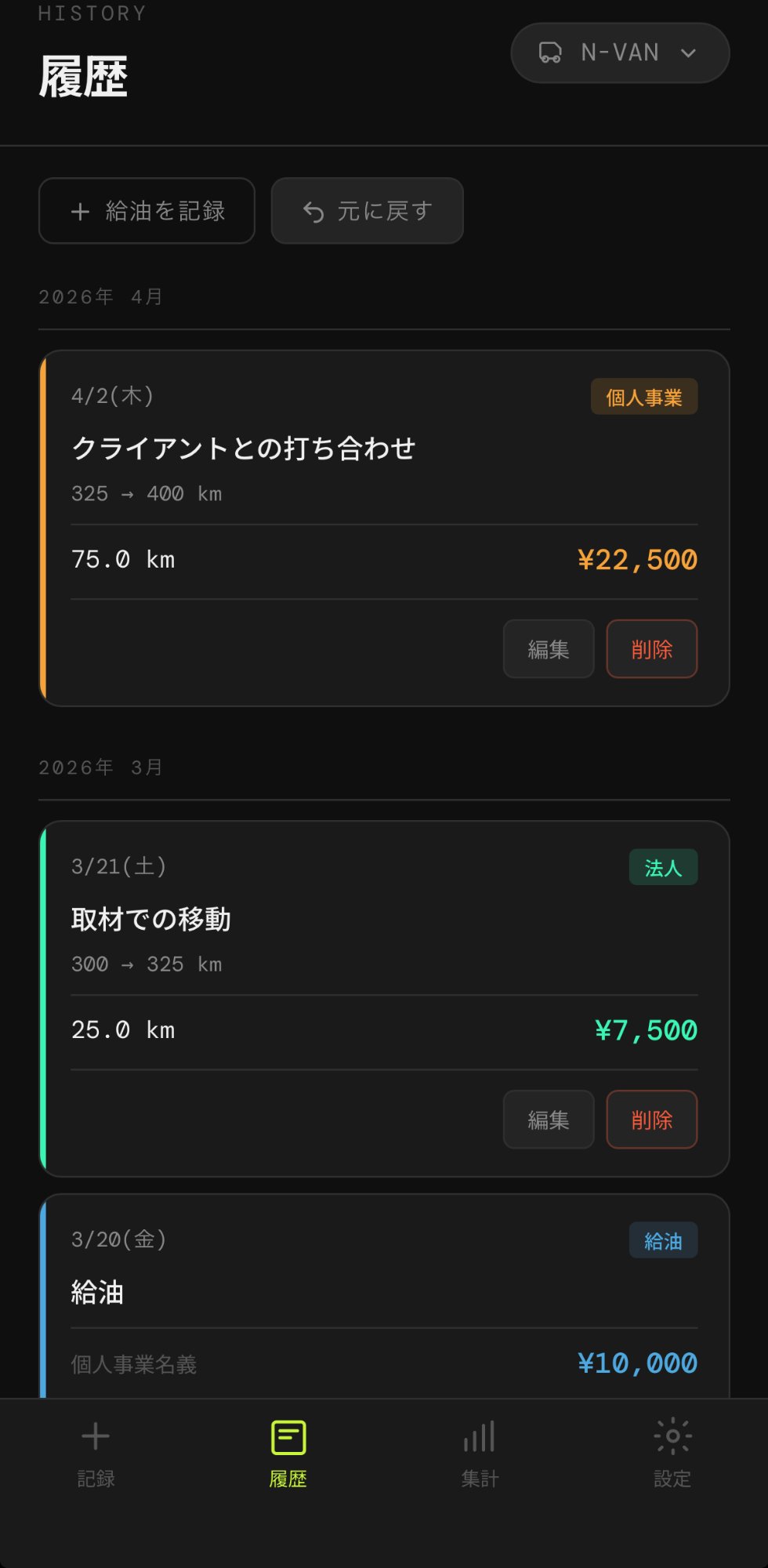Tap the undo arrow icon on 元に戻す
This screenshot has height=1568, width=768.
(x=313, y=211)
